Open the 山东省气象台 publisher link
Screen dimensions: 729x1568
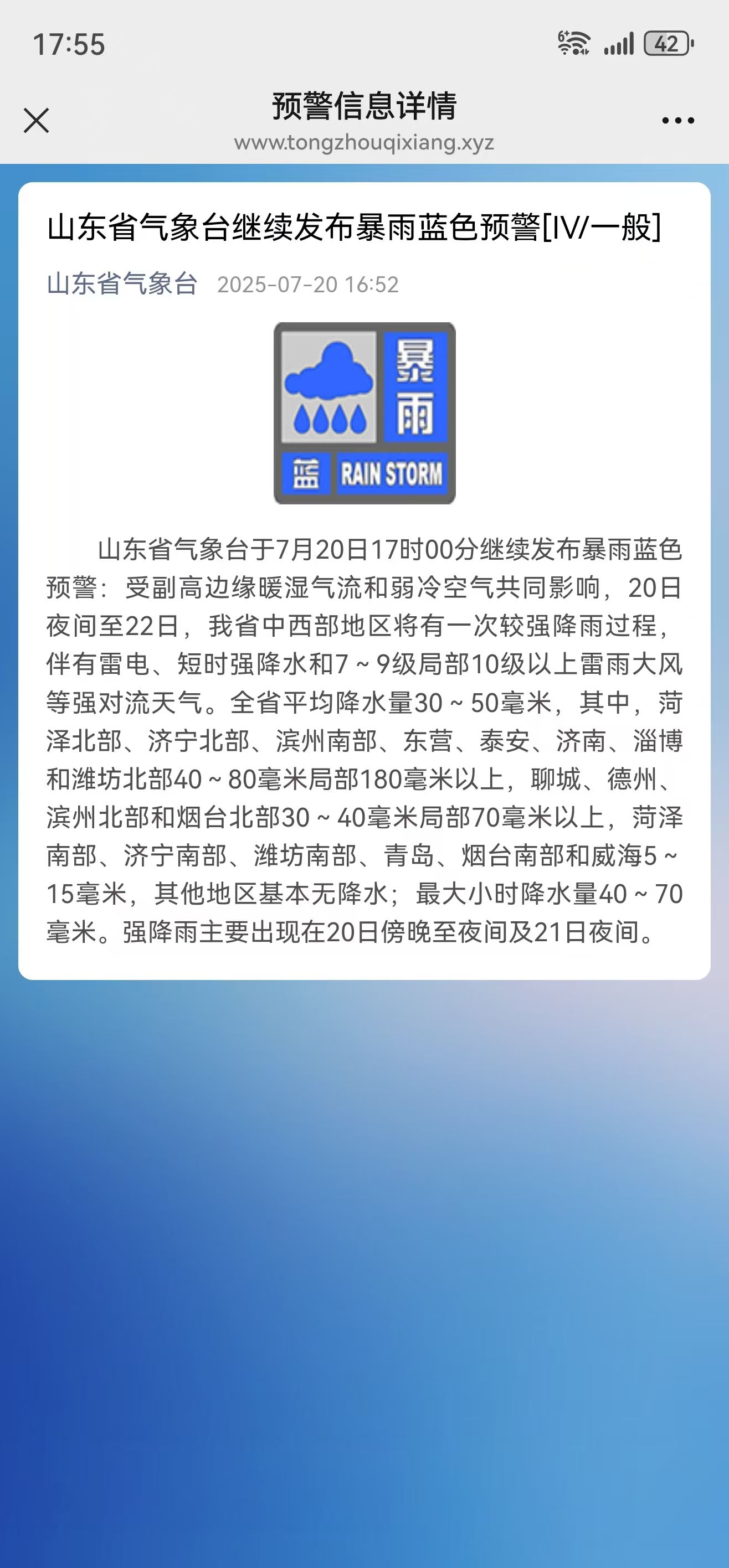click(122, 284)
